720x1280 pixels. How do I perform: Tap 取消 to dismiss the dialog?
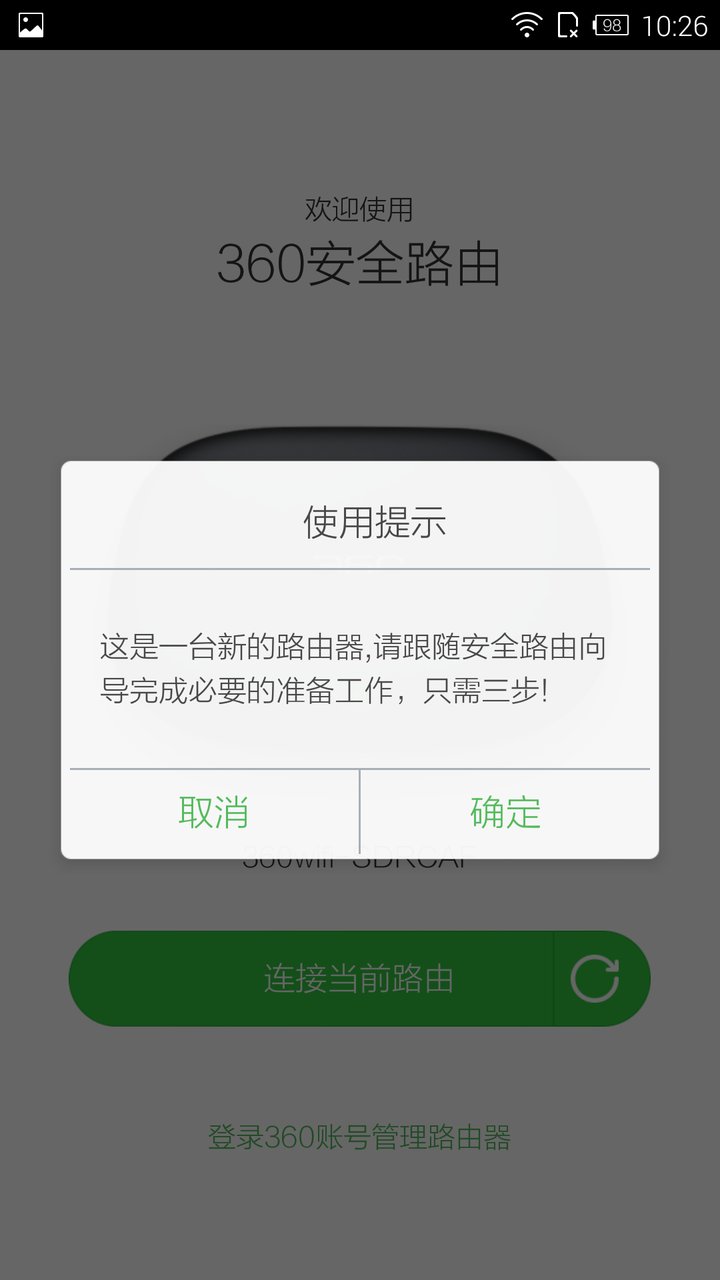(x=214, y=812)
